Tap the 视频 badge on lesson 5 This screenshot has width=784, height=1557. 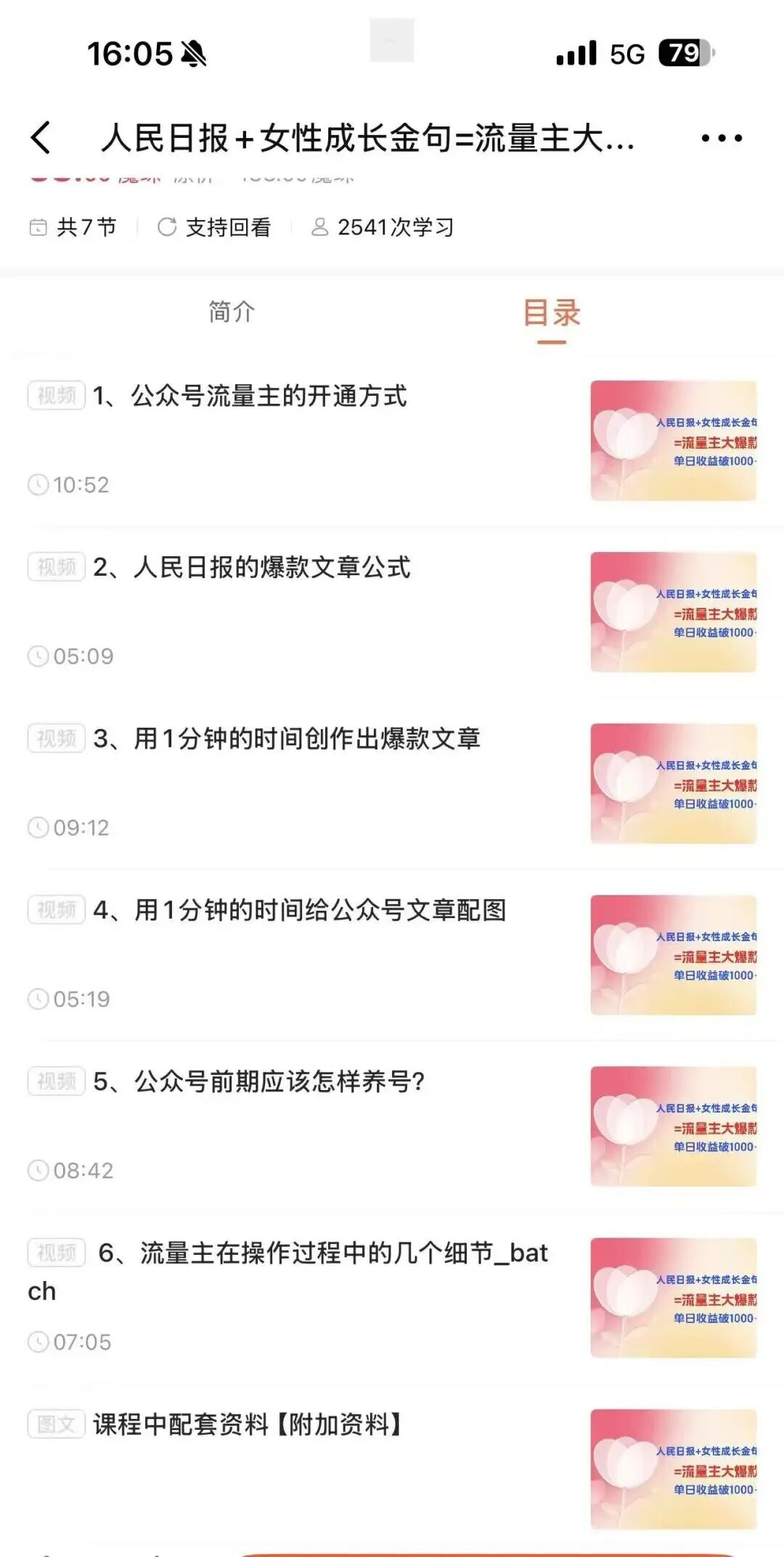(57, 1083)
